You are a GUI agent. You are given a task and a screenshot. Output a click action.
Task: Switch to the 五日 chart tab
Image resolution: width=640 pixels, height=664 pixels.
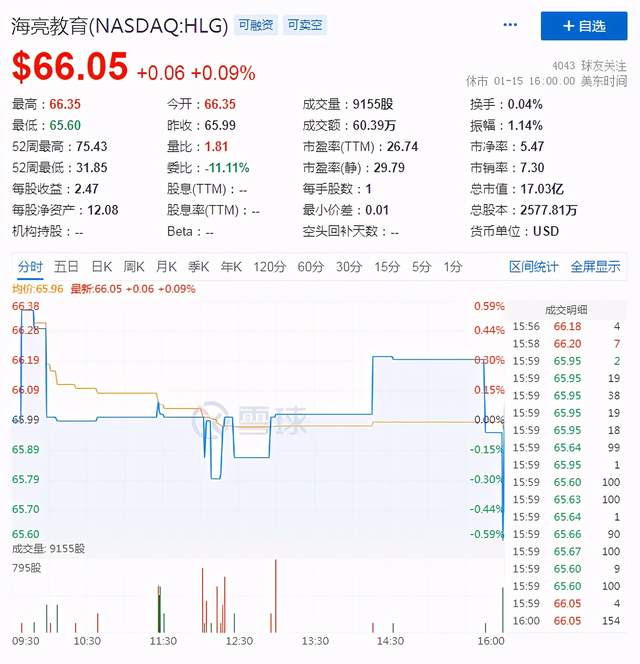67,266
